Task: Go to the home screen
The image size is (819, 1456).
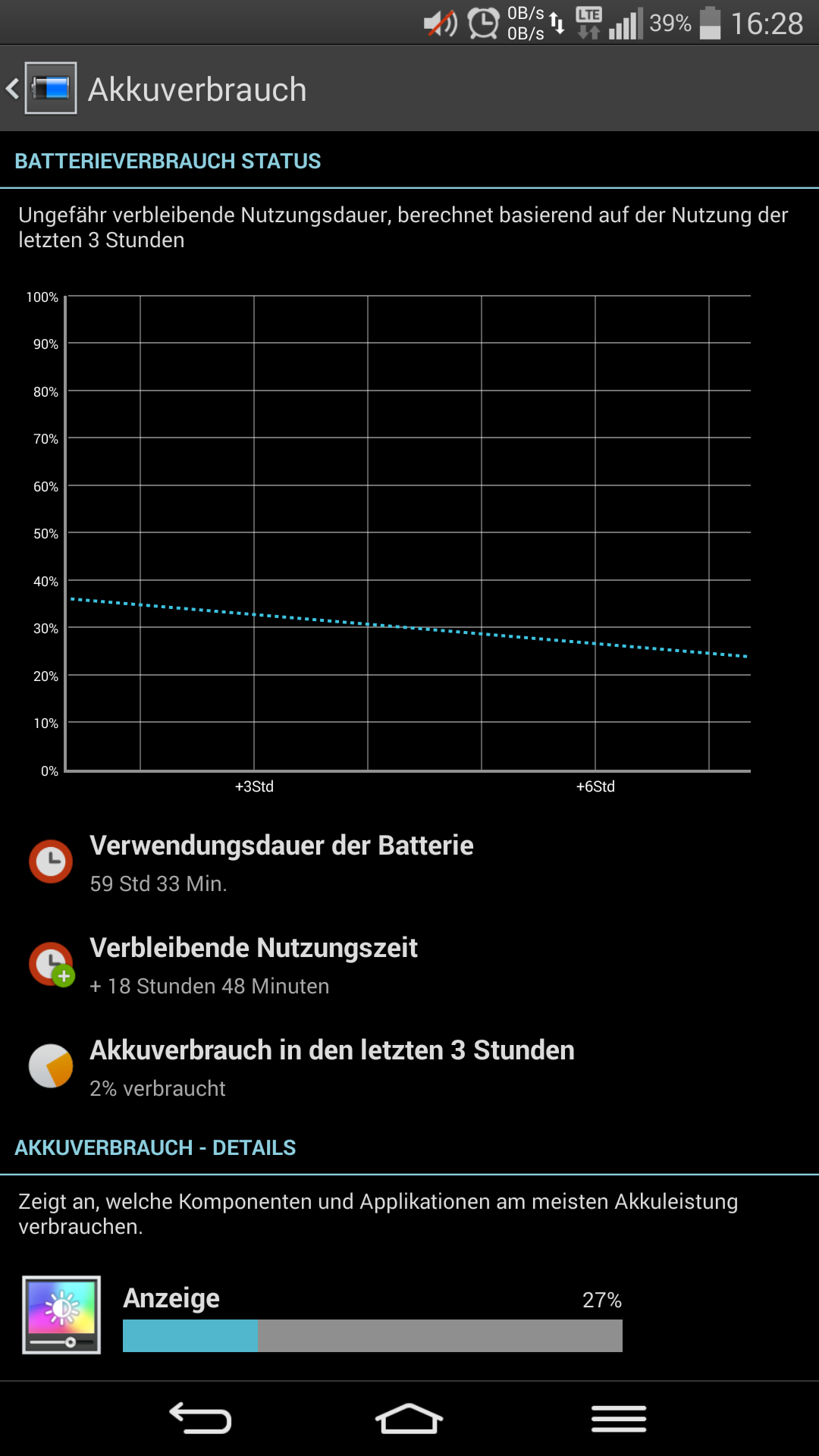Action: point(409,1418)
